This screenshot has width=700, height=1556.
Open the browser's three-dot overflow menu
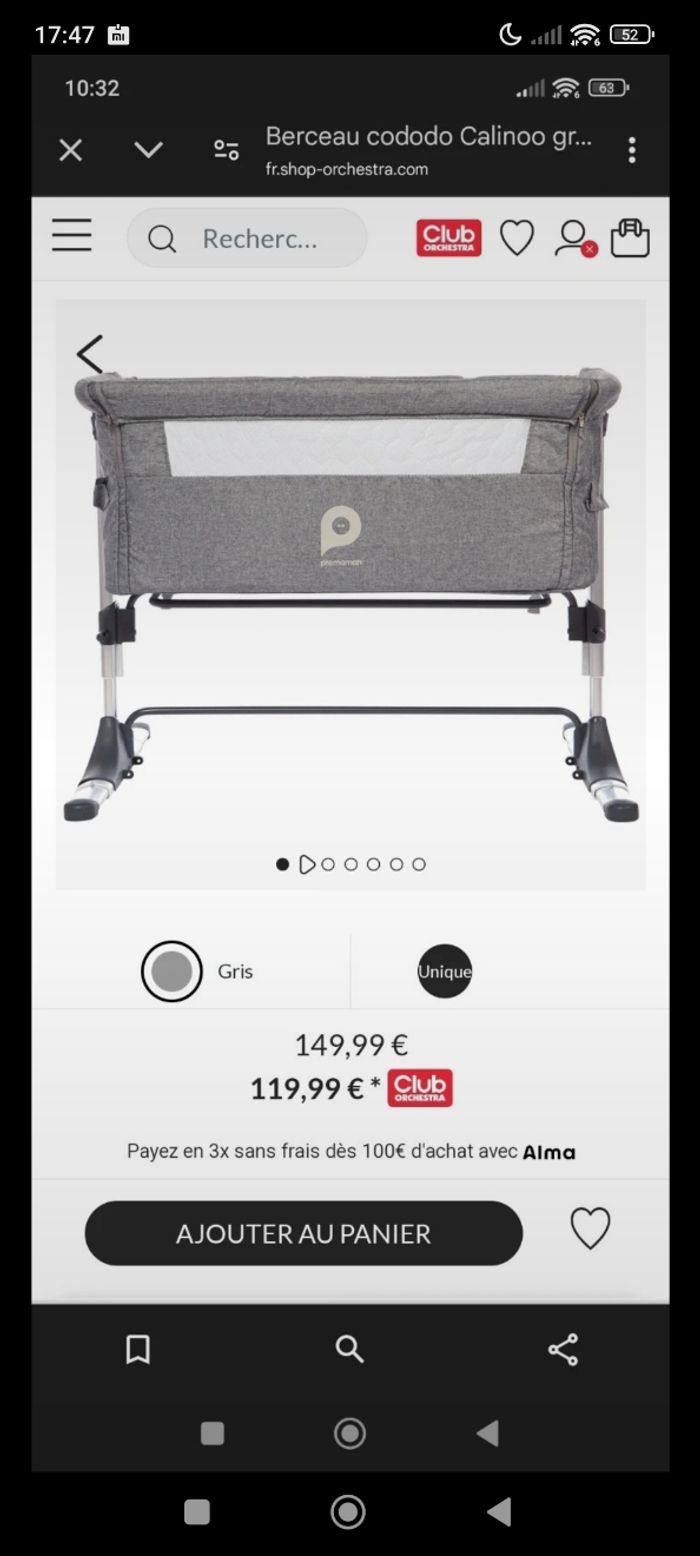pyautogui.click(x=631, y=150)
